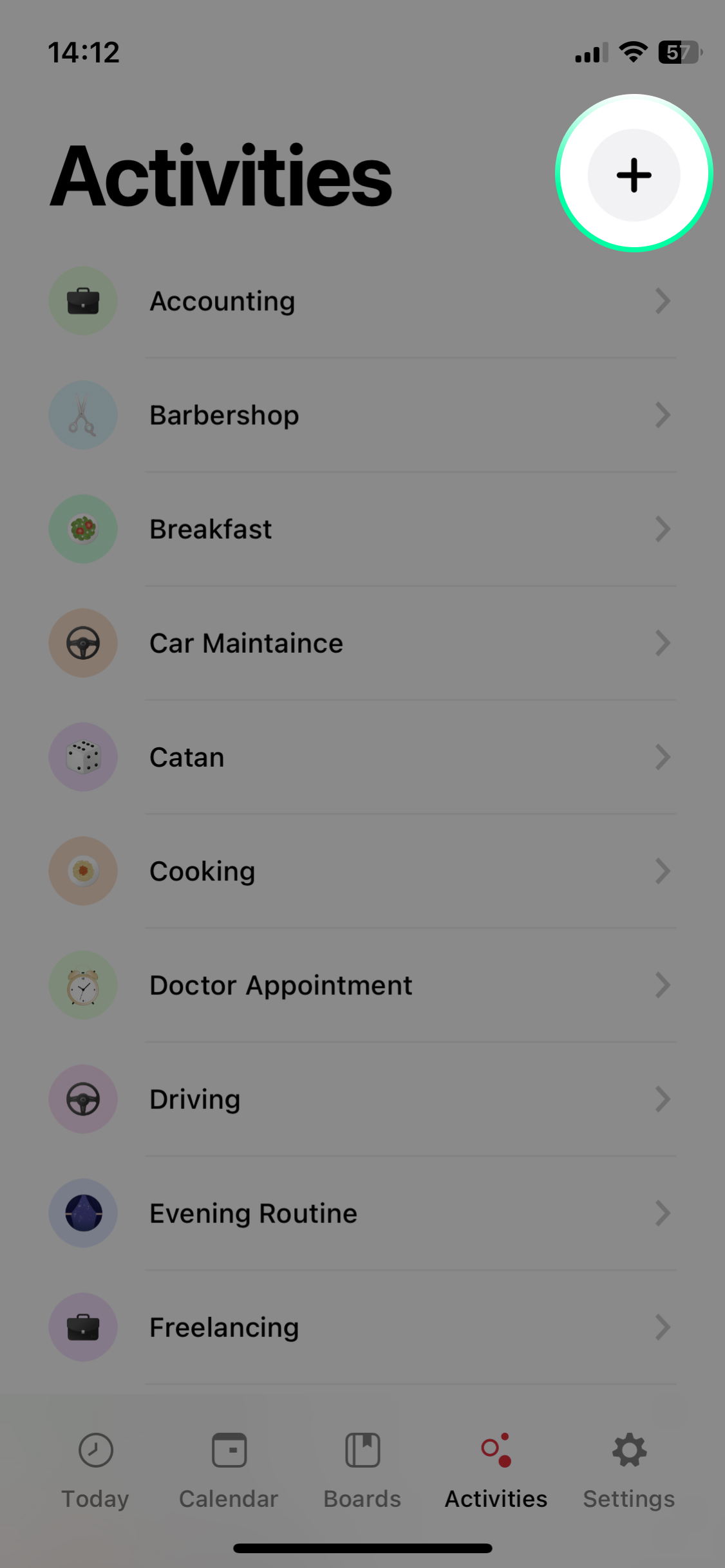Tap the pasta plate icon for Cooking
This screenshot has height=1568, width=725.
point(83,871)
